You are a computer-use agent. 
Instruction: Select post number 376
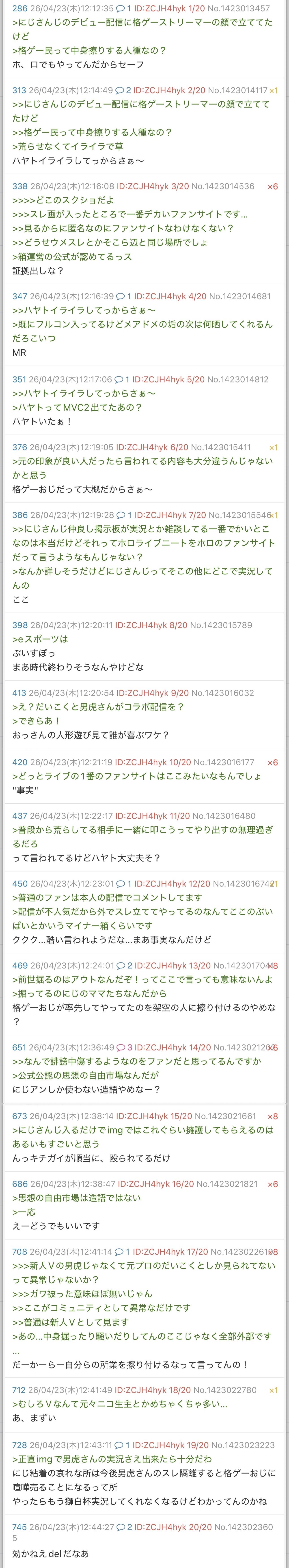(x=19, y=447)
